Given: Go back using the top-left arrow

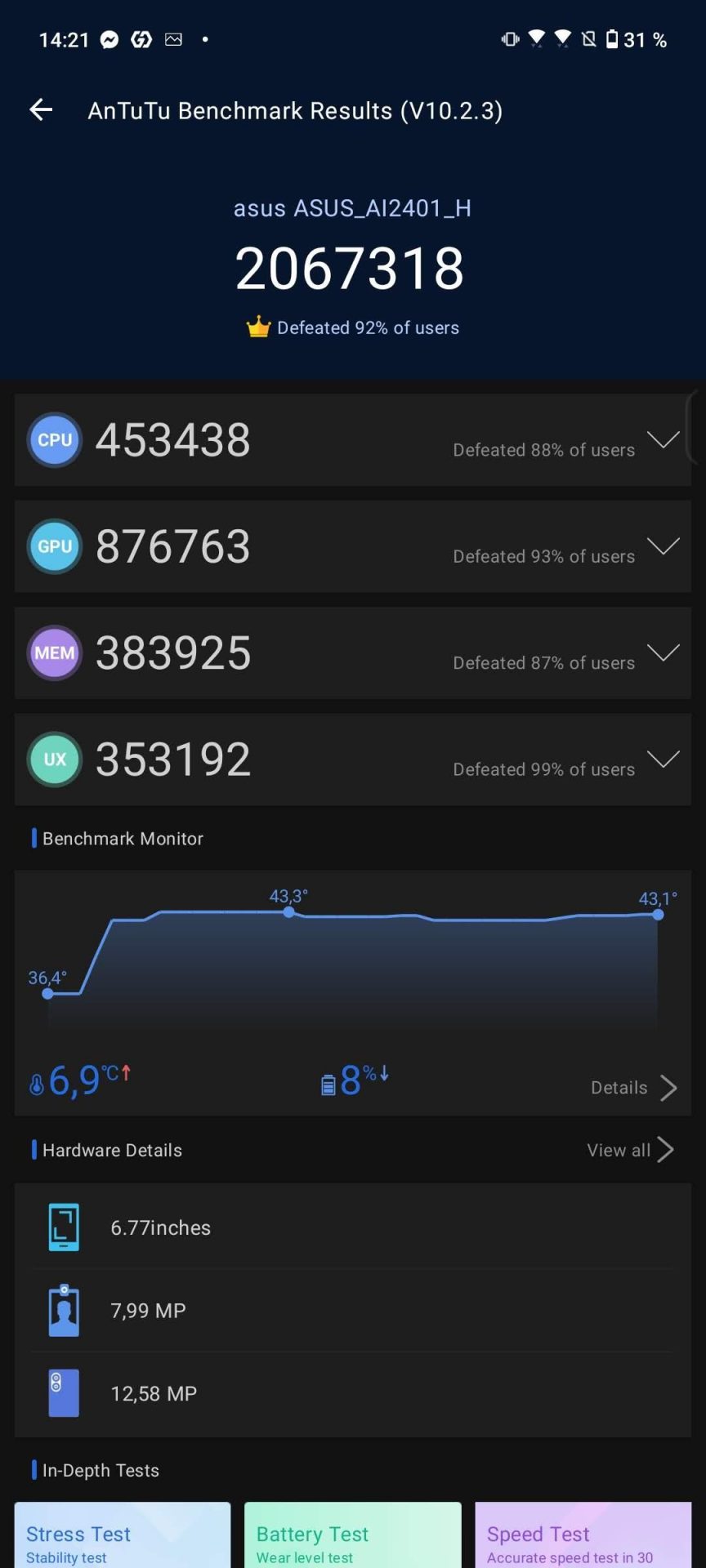Looking at the screenshot, I should pos(41,110).
